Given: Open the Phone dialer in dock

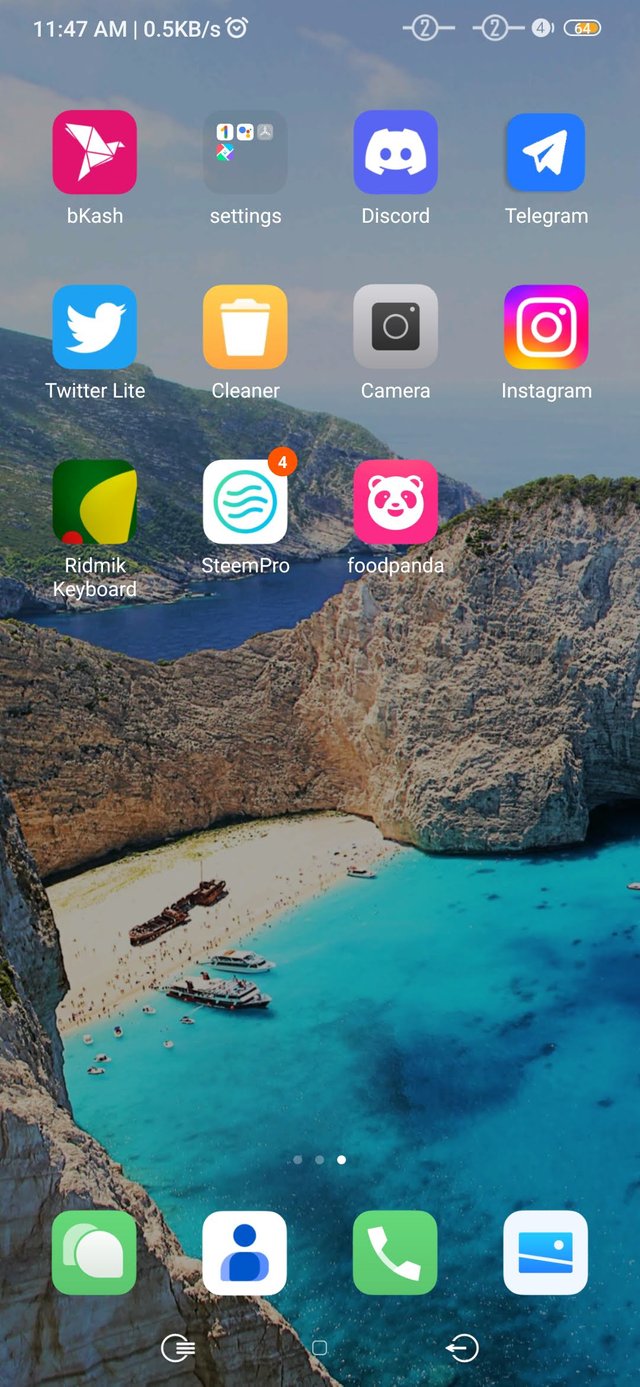Looking at the screenshot, I should tap(395, 1253).
